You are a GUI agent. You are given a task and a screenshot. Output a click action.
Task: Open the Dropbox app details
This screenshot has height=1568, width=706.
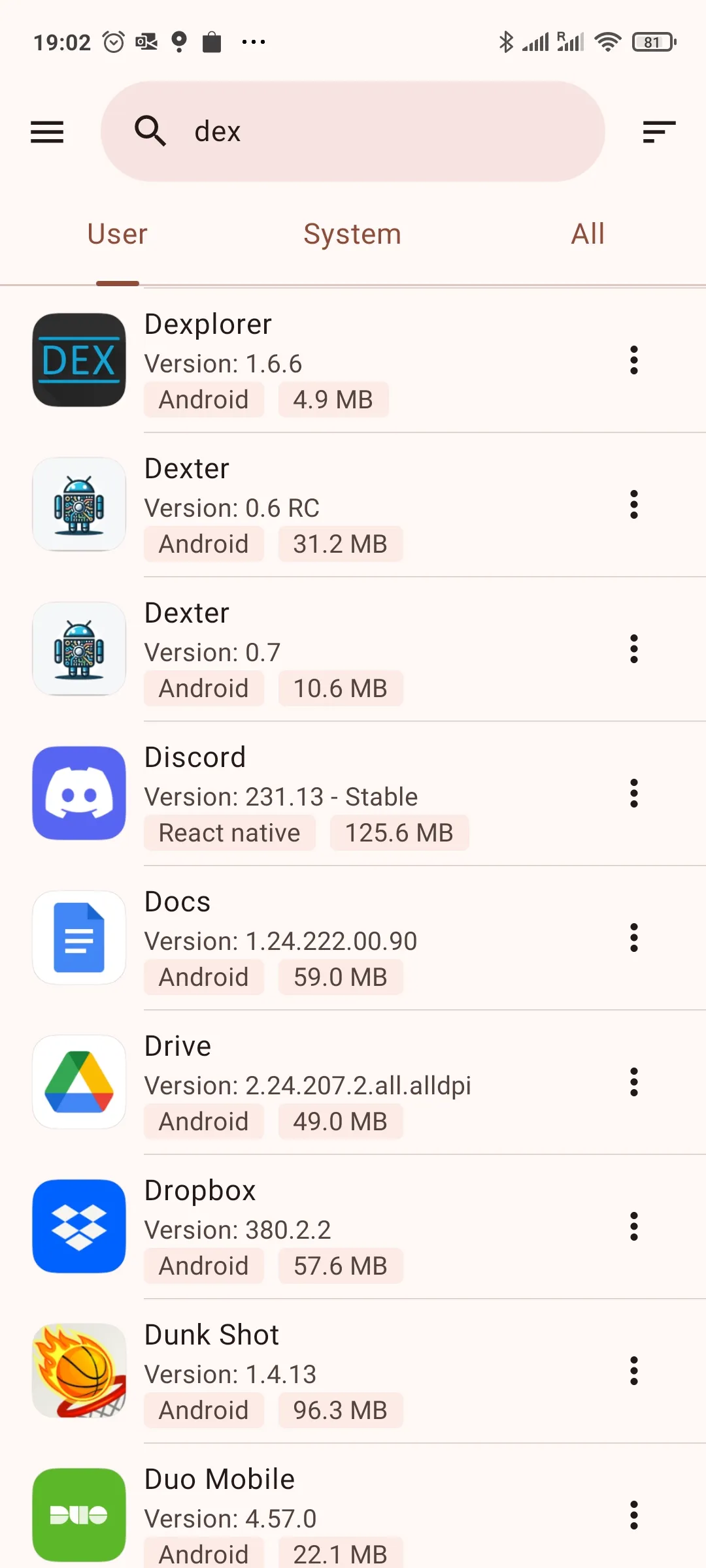tap(327, 1227)
